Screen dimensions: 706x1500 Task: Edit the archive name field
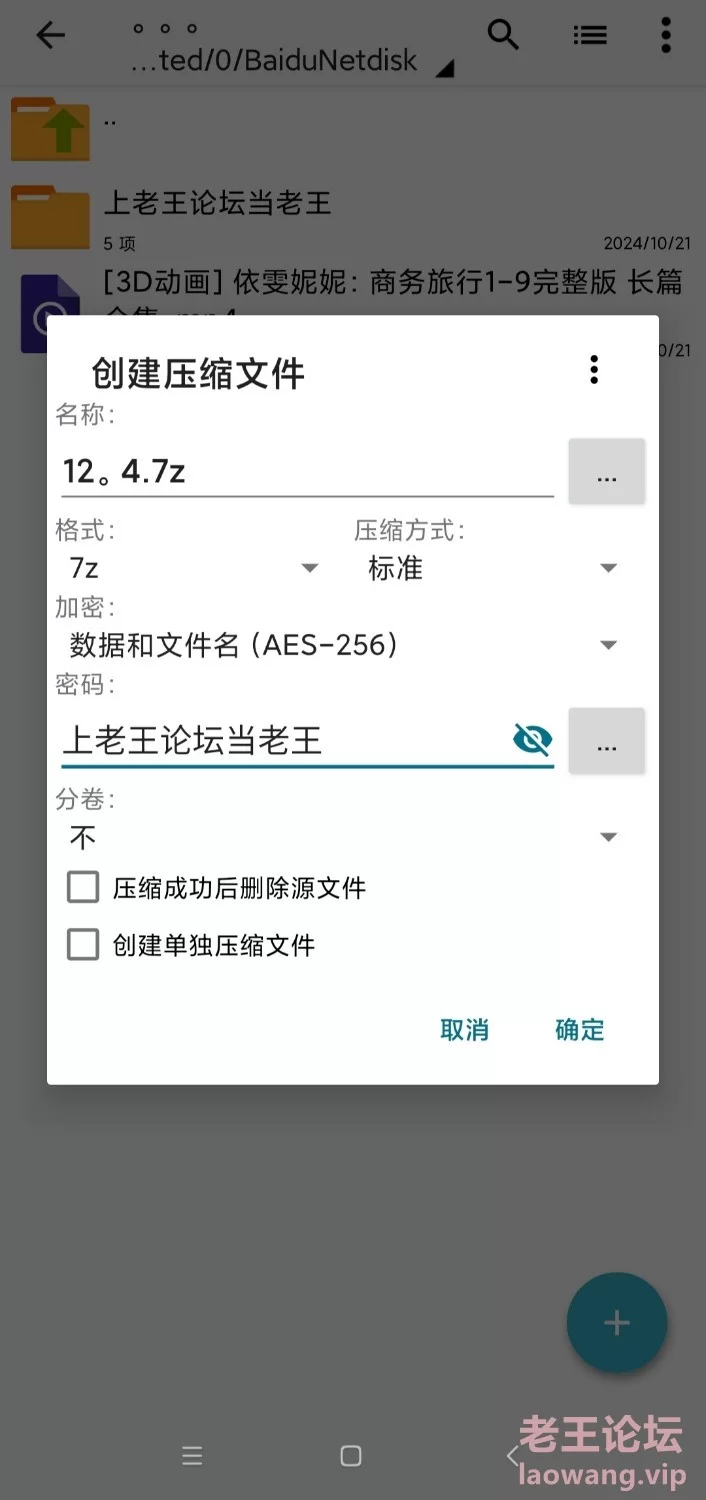point(307,470)
